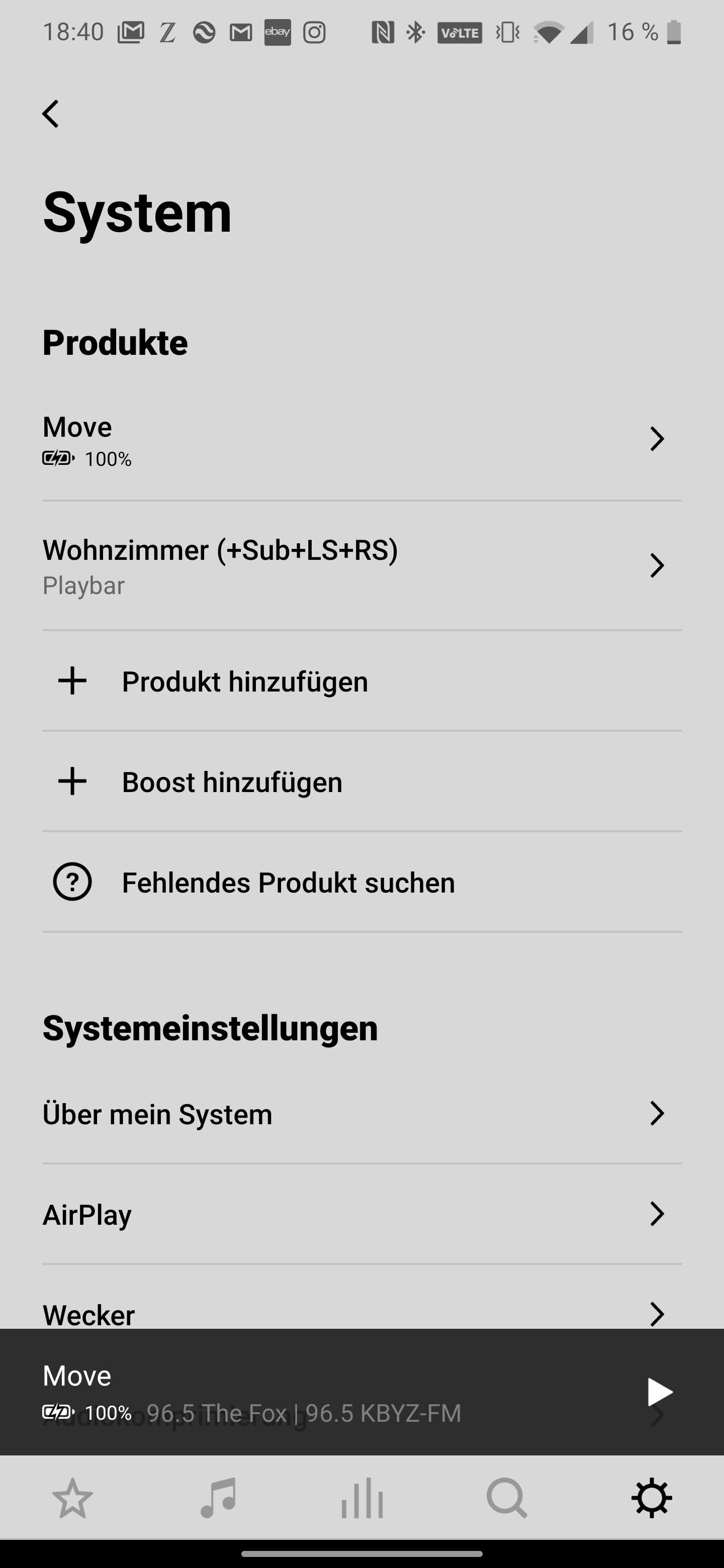This screenshot has width=724, height=1568.
Task: Switch to the rooms bars tab
Action: [x=363, y=1499]
